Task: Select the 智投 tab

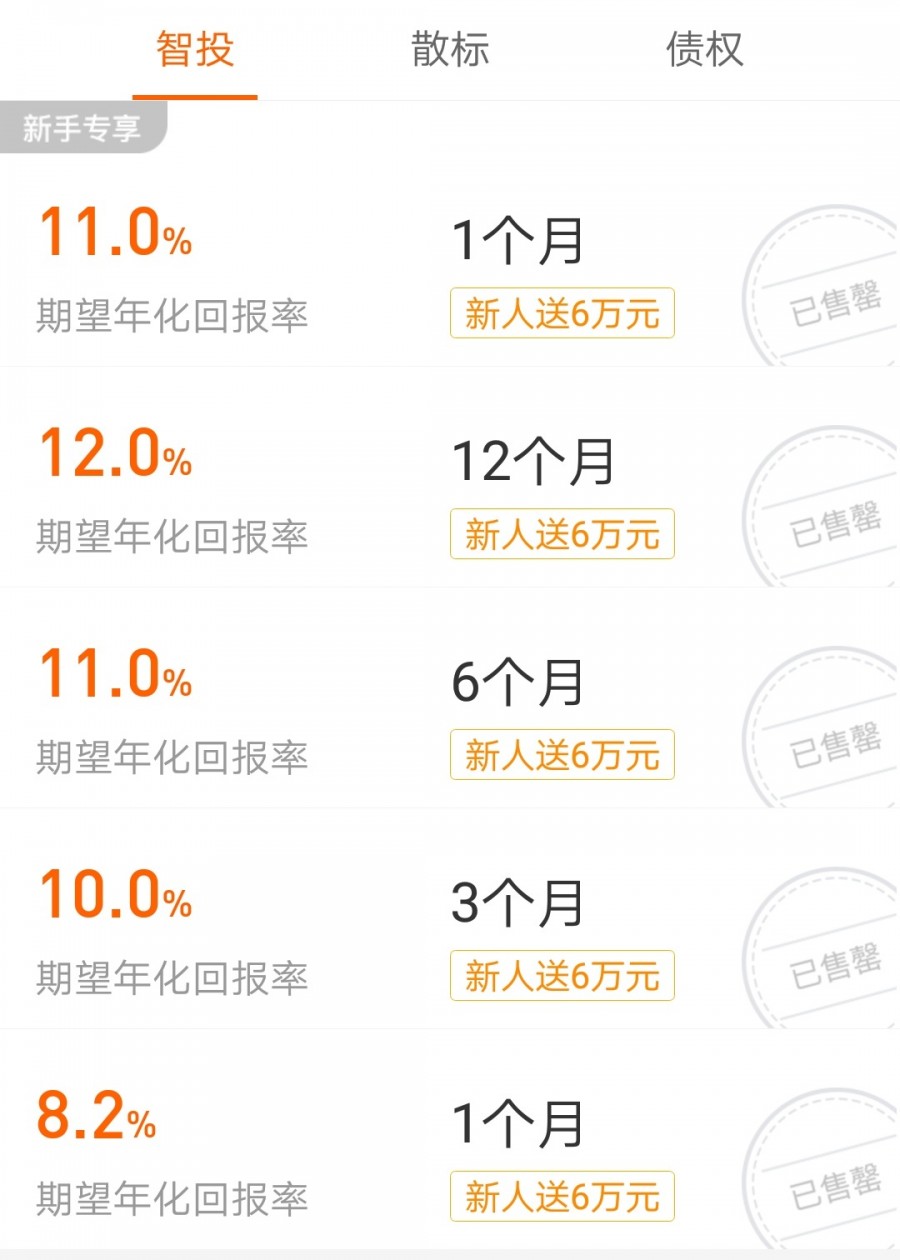Action: point(195,50)
